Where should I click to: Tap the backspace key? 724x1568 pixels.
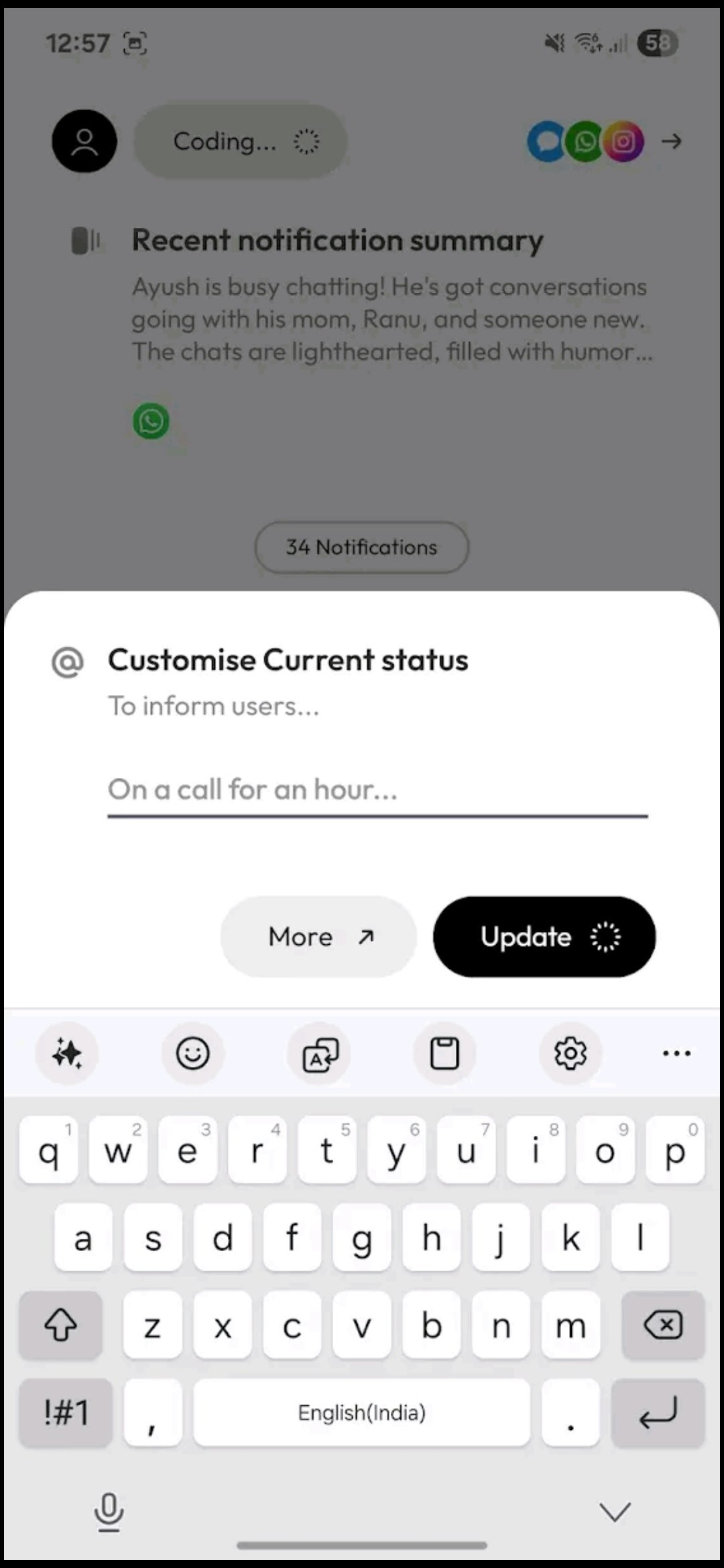663,1325
